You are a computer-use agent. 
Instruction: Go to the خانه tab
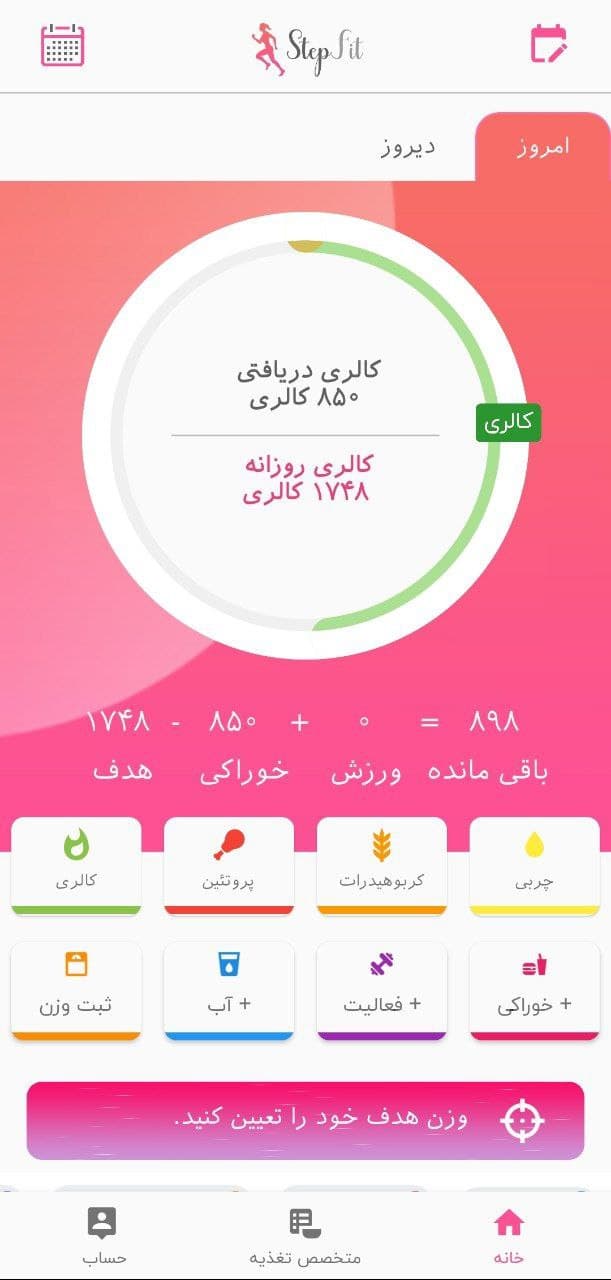[509, 1236]
